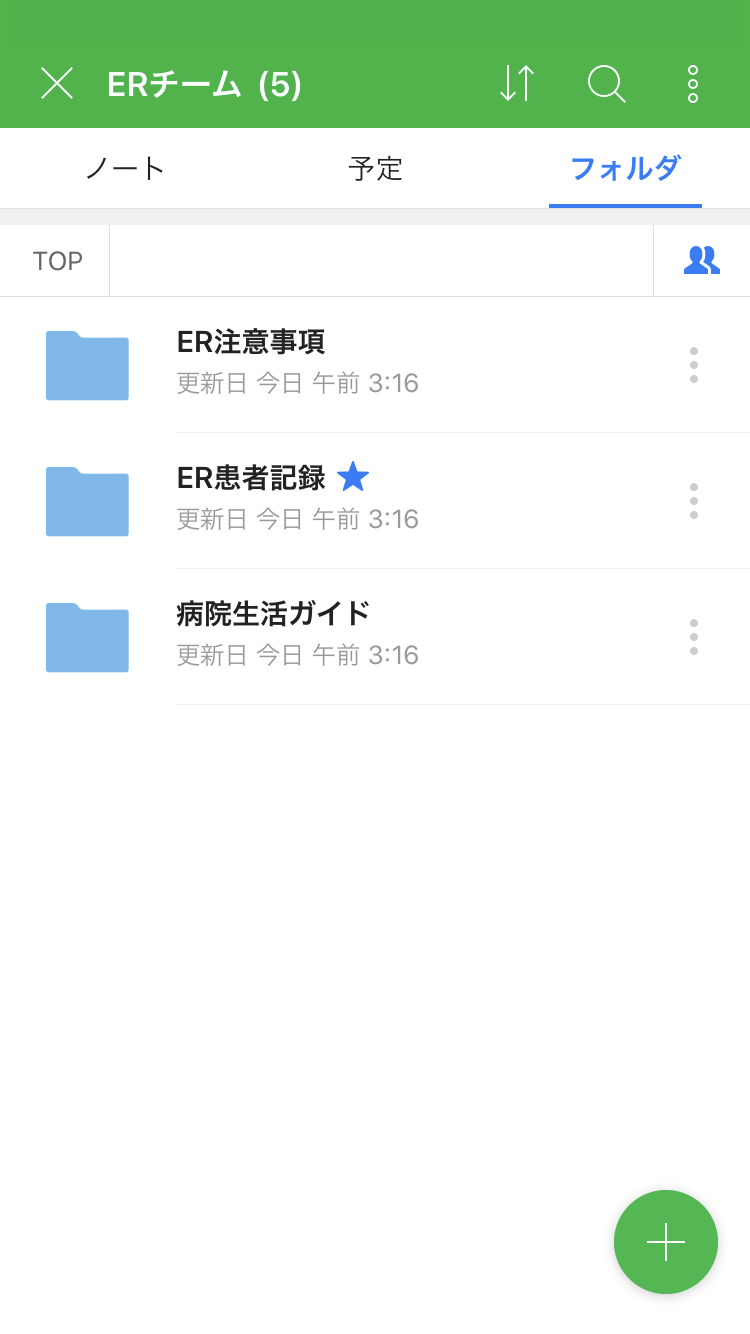Screen dimensions: 750x1334
Task: Search within ERチーム
Action: click(x=606, y=83)
